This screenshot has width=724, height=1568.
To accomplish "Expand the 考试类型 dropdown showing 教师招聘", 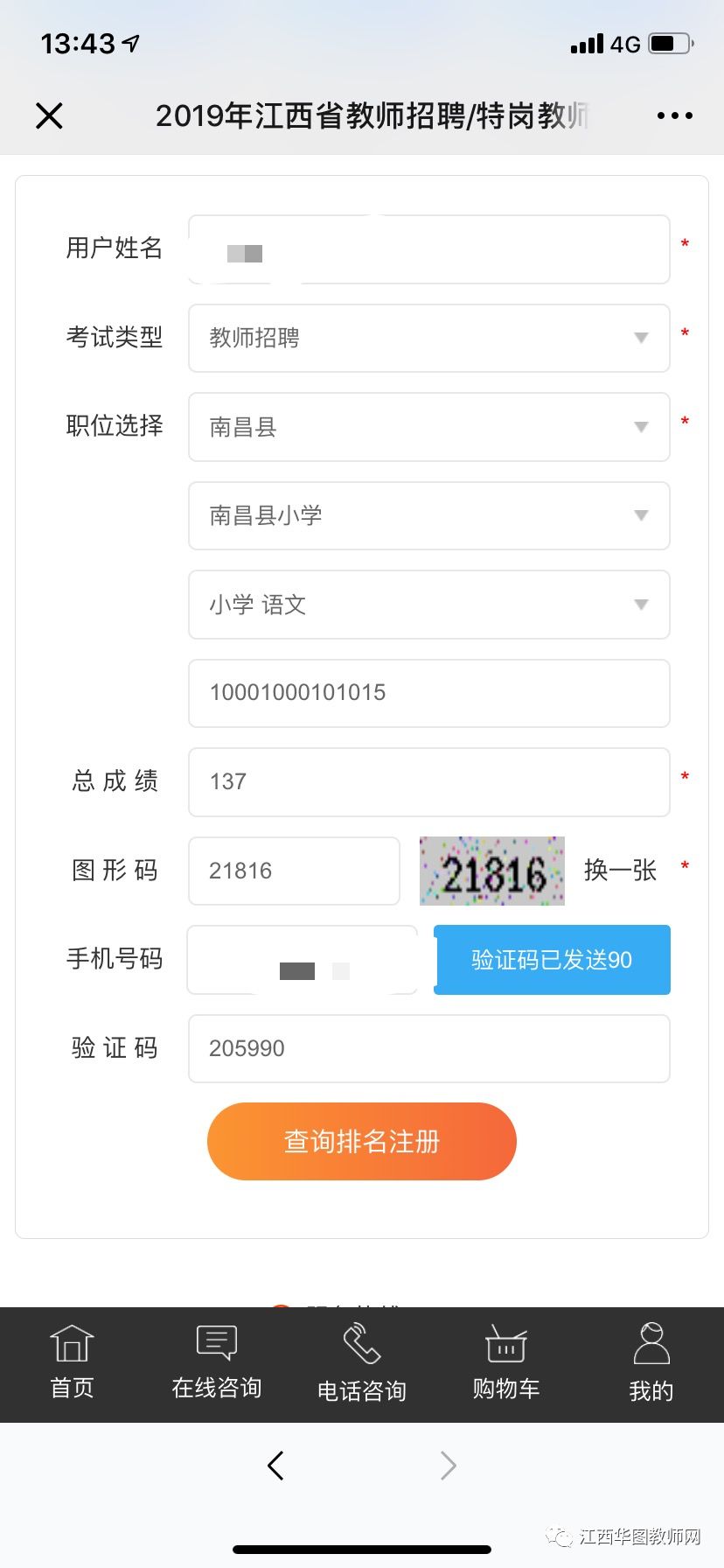I will pyautogui.click(x=428, y=338).
